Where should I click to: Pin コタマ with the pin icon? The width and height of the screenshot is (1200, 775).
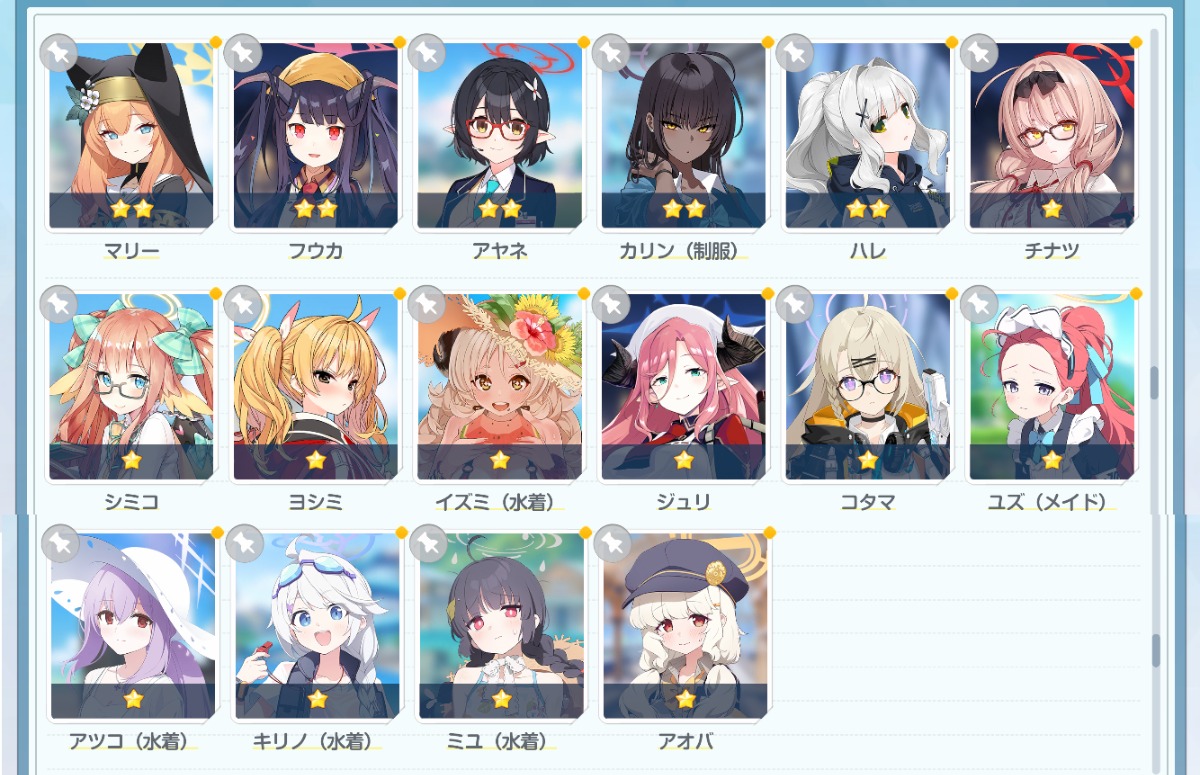[794, 302]
